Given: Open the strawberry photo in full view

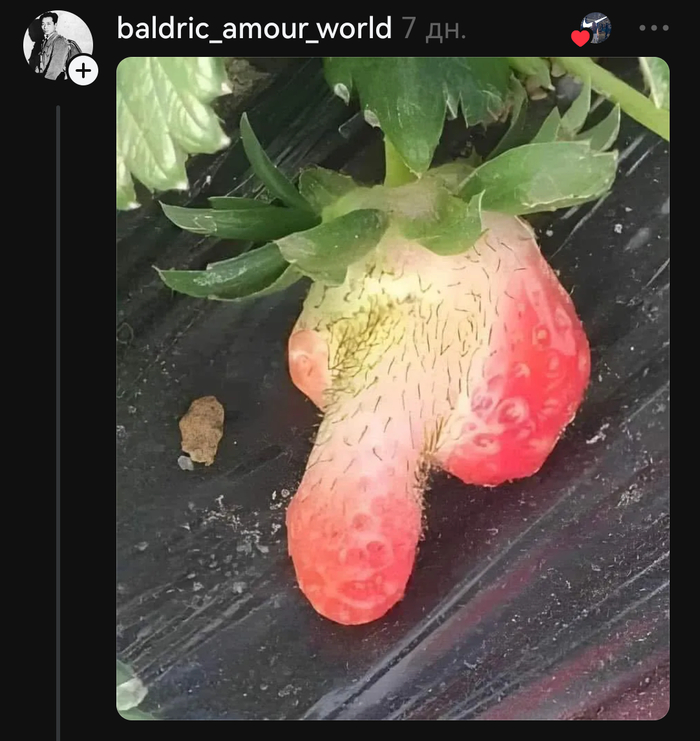Looking at the screenshot, I should tap(392, 388).
